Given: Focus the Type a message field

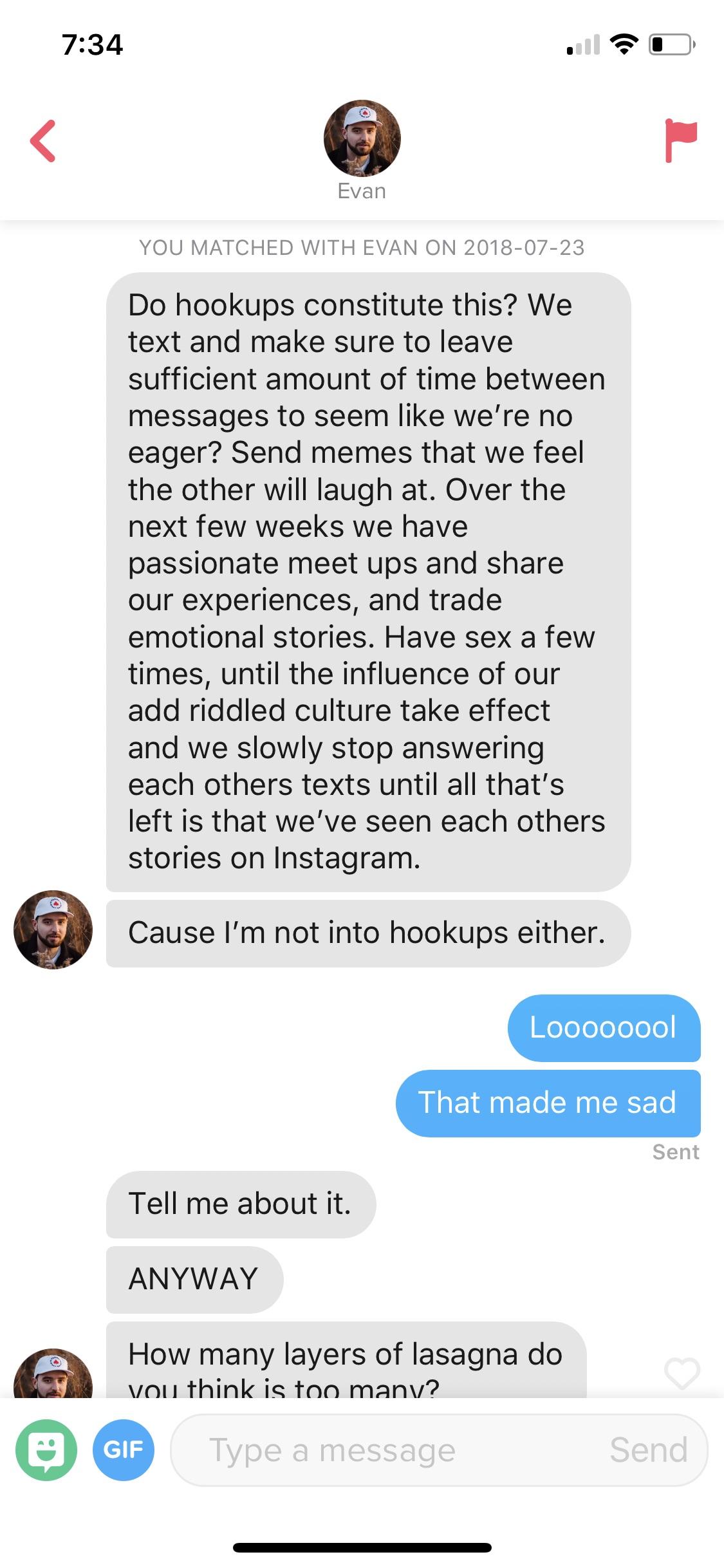Looking at the screenshot, I should click(x=386, y=1450).
